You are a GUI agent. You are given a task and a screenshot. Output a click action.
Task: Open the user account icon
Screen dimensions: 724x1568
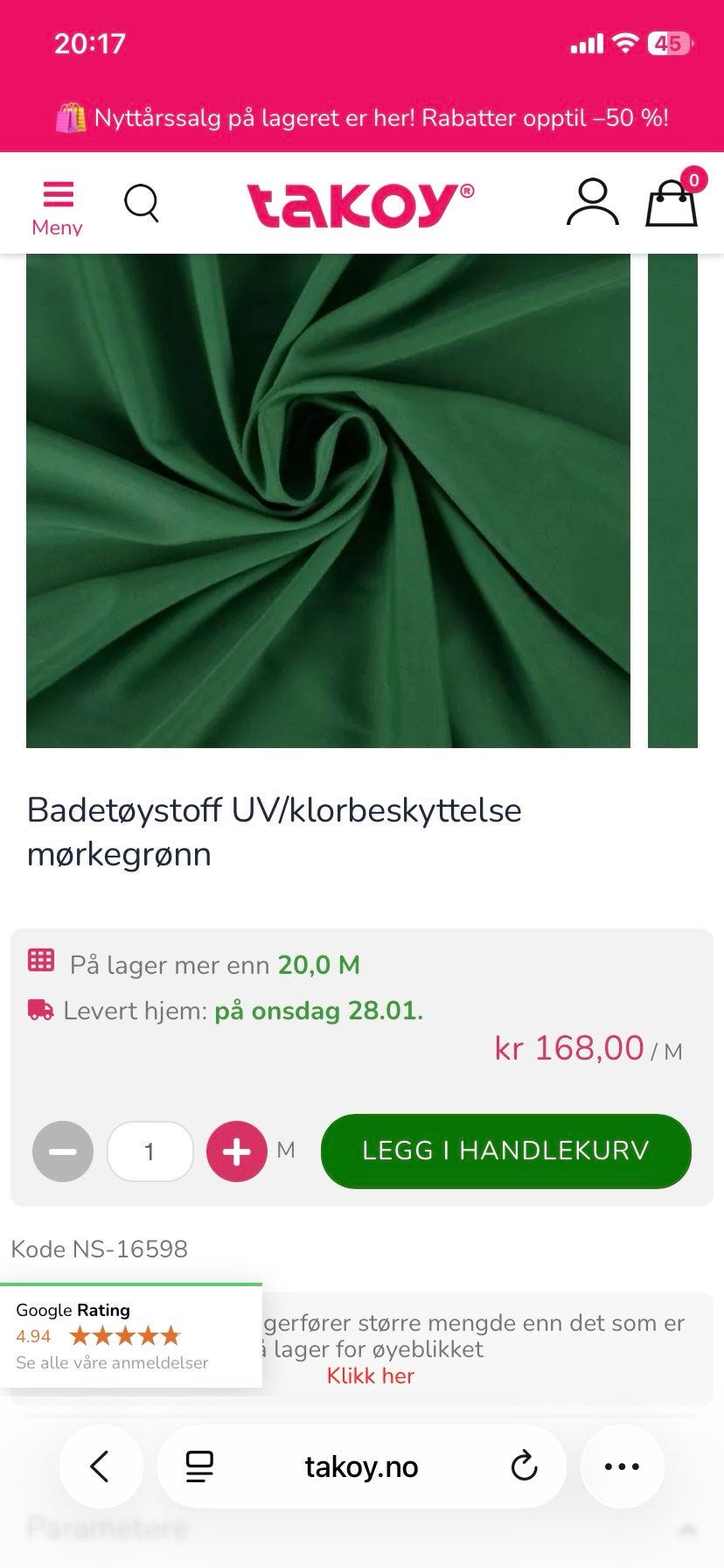(x=593, y=204)
